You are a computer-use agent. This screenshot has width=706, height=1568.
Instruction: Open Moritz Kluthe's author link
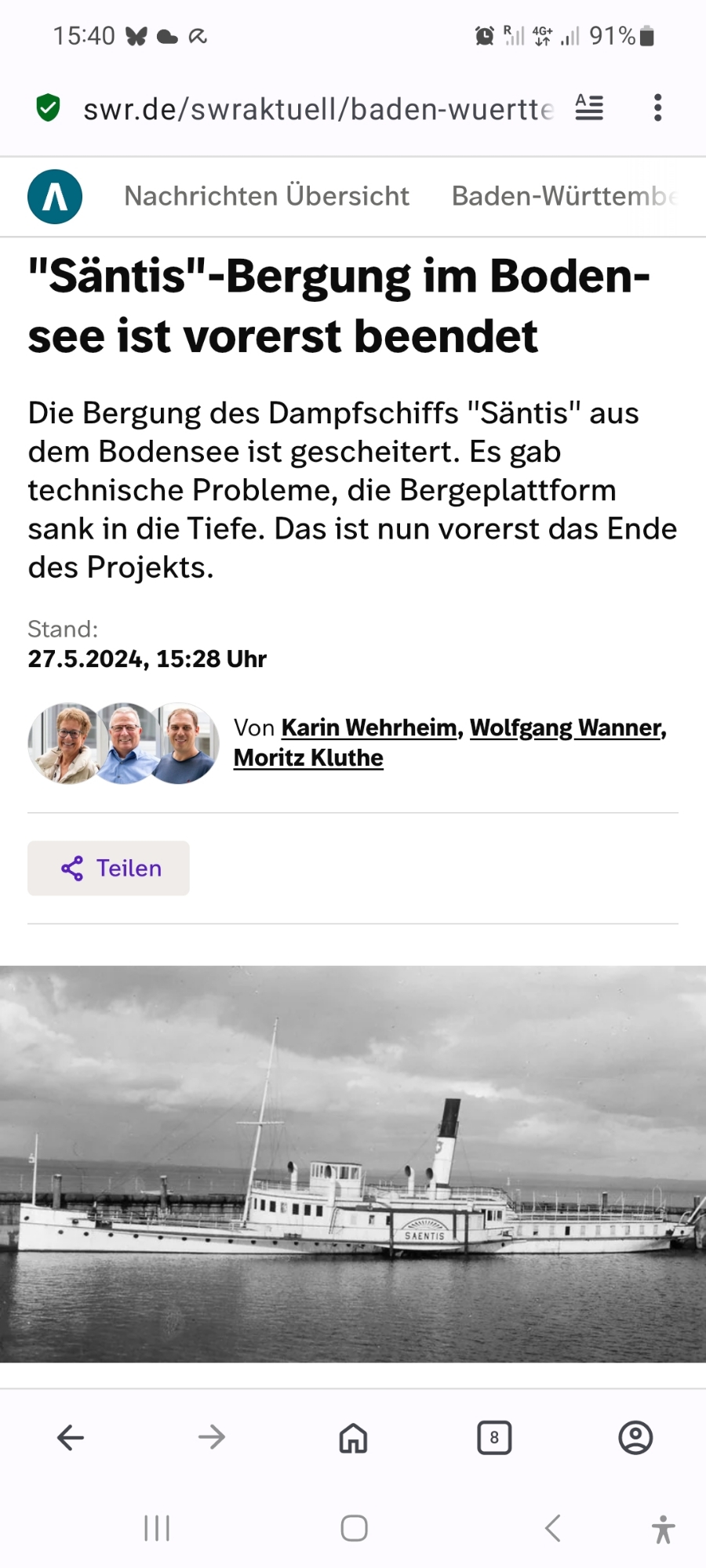pyautogui.click(x=308, y=758)
